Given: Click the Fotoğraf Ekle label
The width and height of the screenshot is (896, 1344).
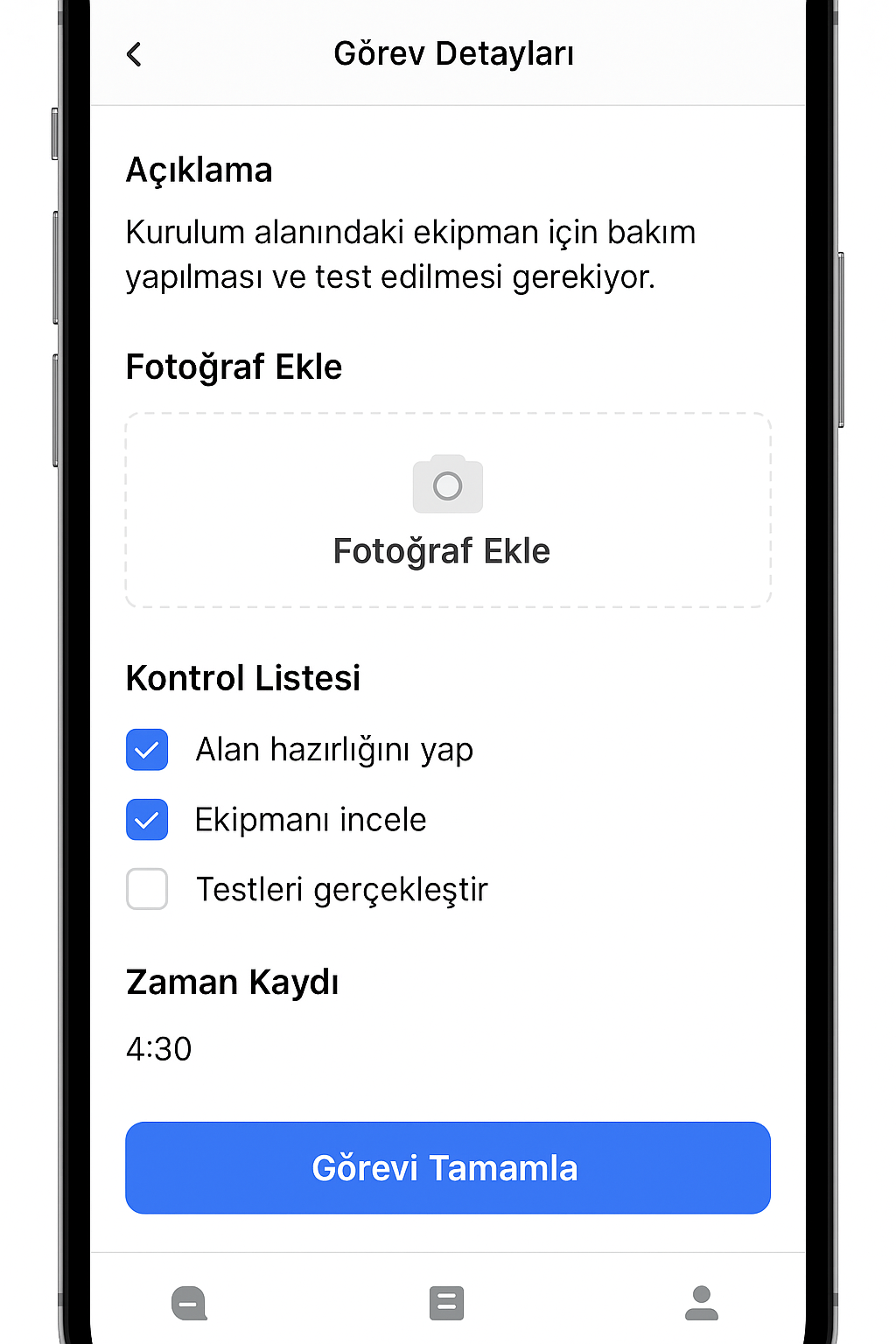Looking at the screenshot, I should point(441,550).
